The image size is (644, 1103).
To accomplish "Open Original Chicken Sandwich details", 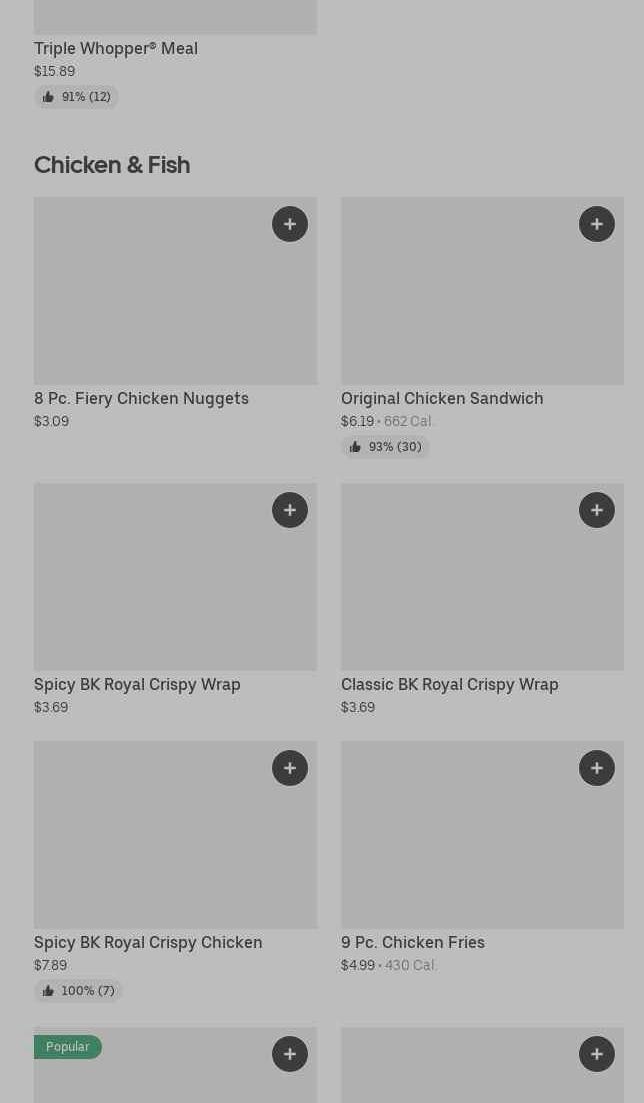I will pyautogui.click(x=442, y=398).
